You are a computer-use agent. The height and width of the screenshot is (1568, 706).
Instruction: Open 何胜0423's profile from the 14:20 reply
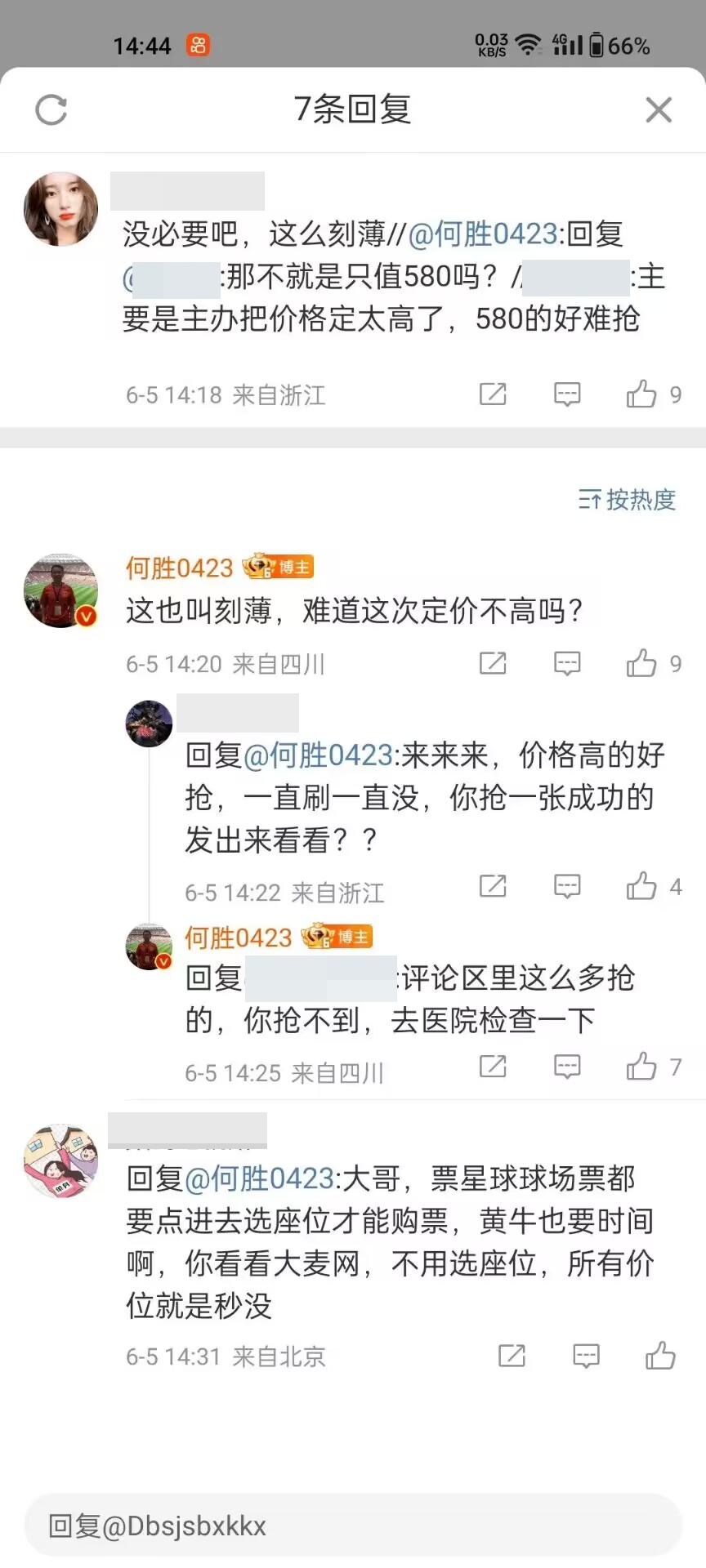coord(179,568)
